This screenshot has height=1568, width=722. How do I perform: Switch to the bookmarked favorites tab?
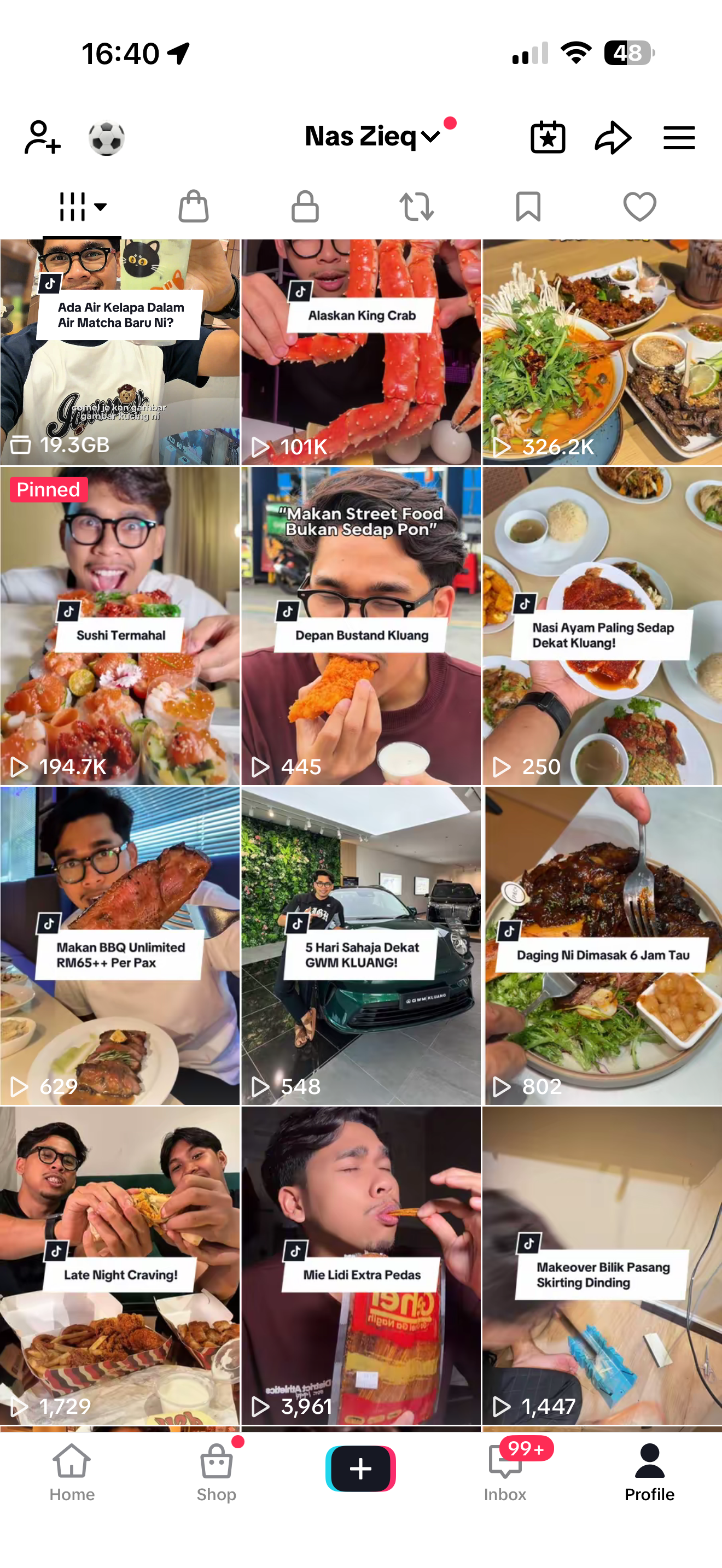[528, 206]
